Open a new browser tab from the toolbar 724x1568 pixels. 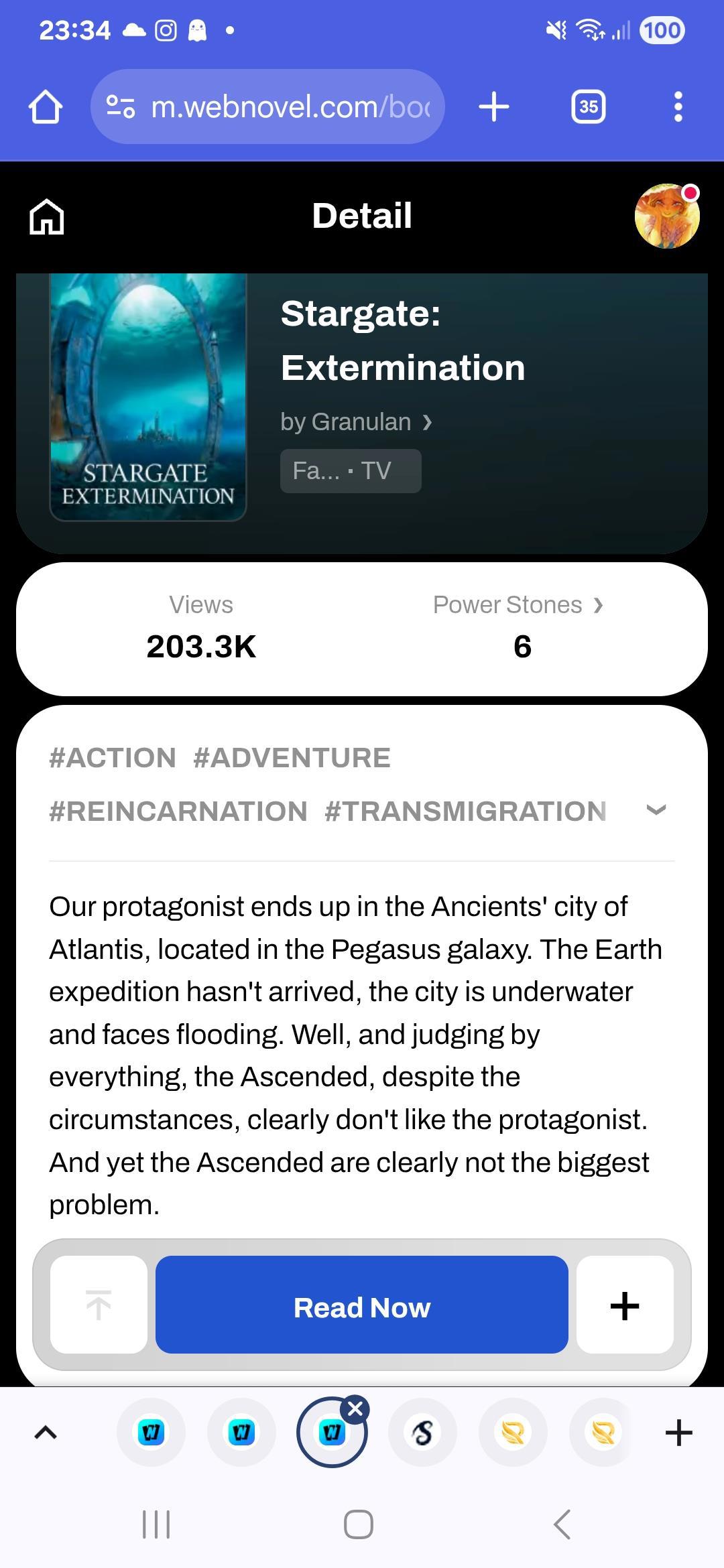[494, 107]
